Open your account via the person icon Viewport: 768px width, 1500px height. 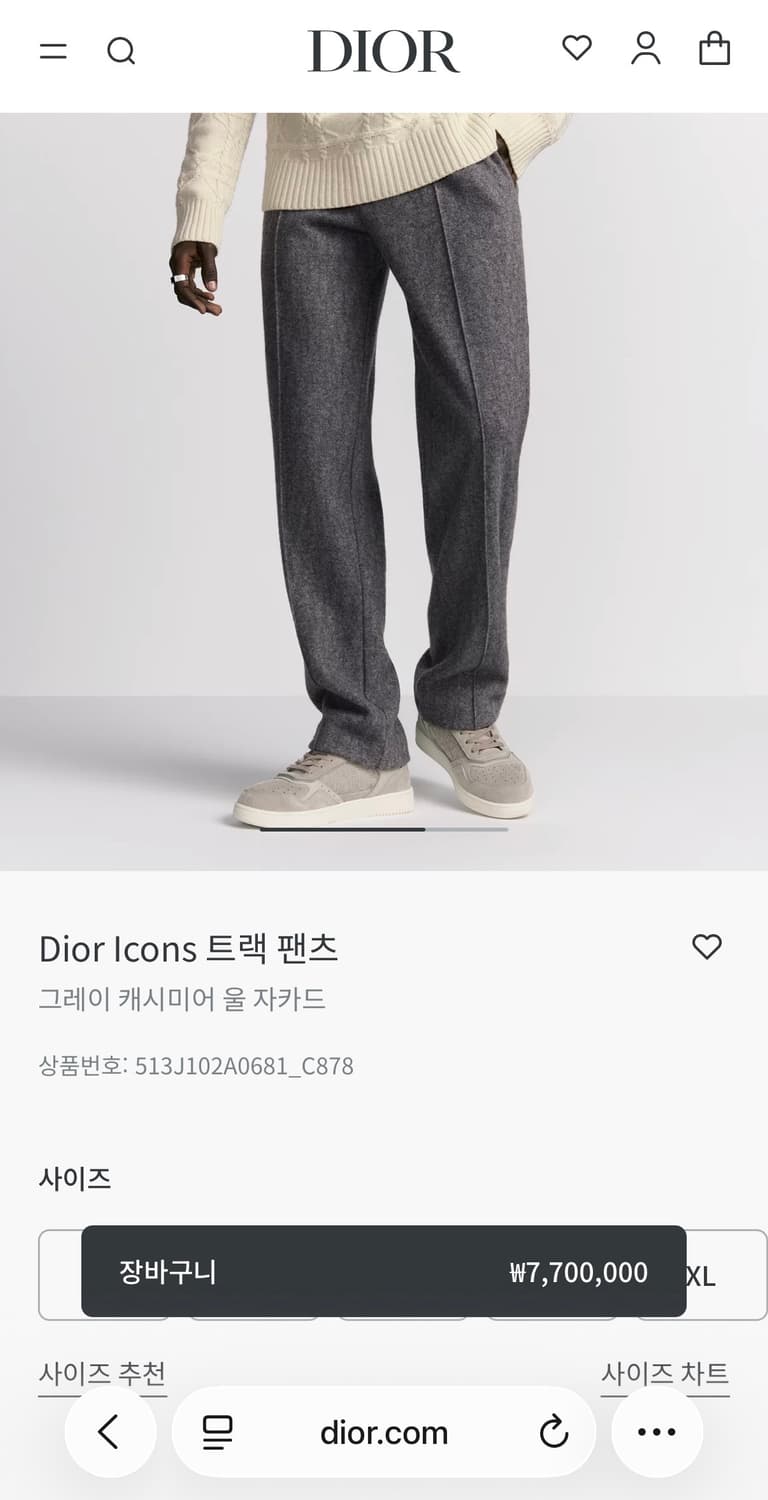[x=646, y=47]
